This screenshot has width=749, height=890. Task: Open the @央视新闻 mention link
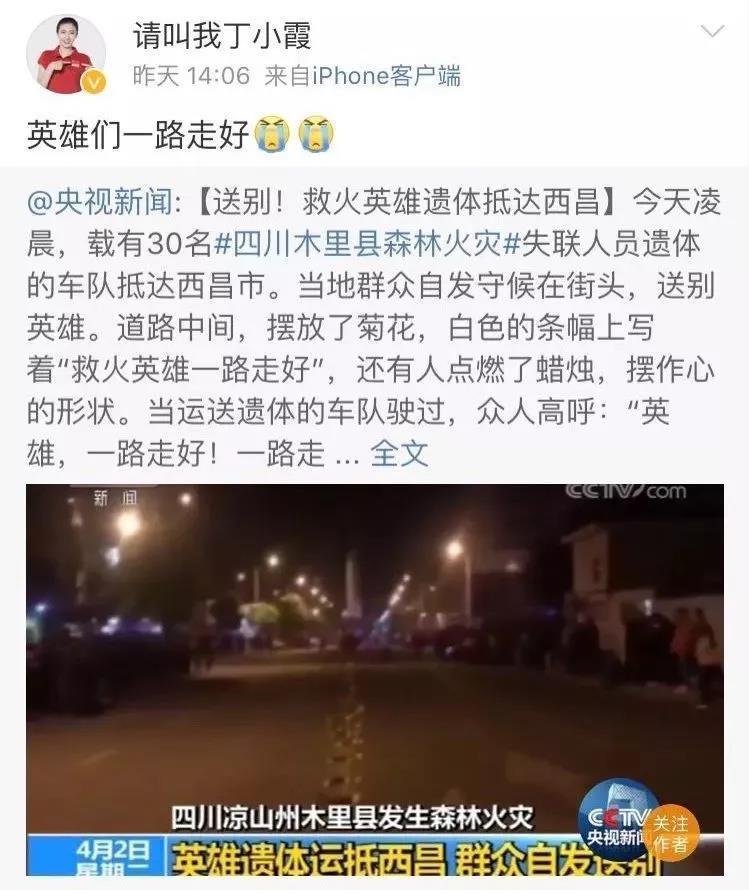(x=100, y=205)
